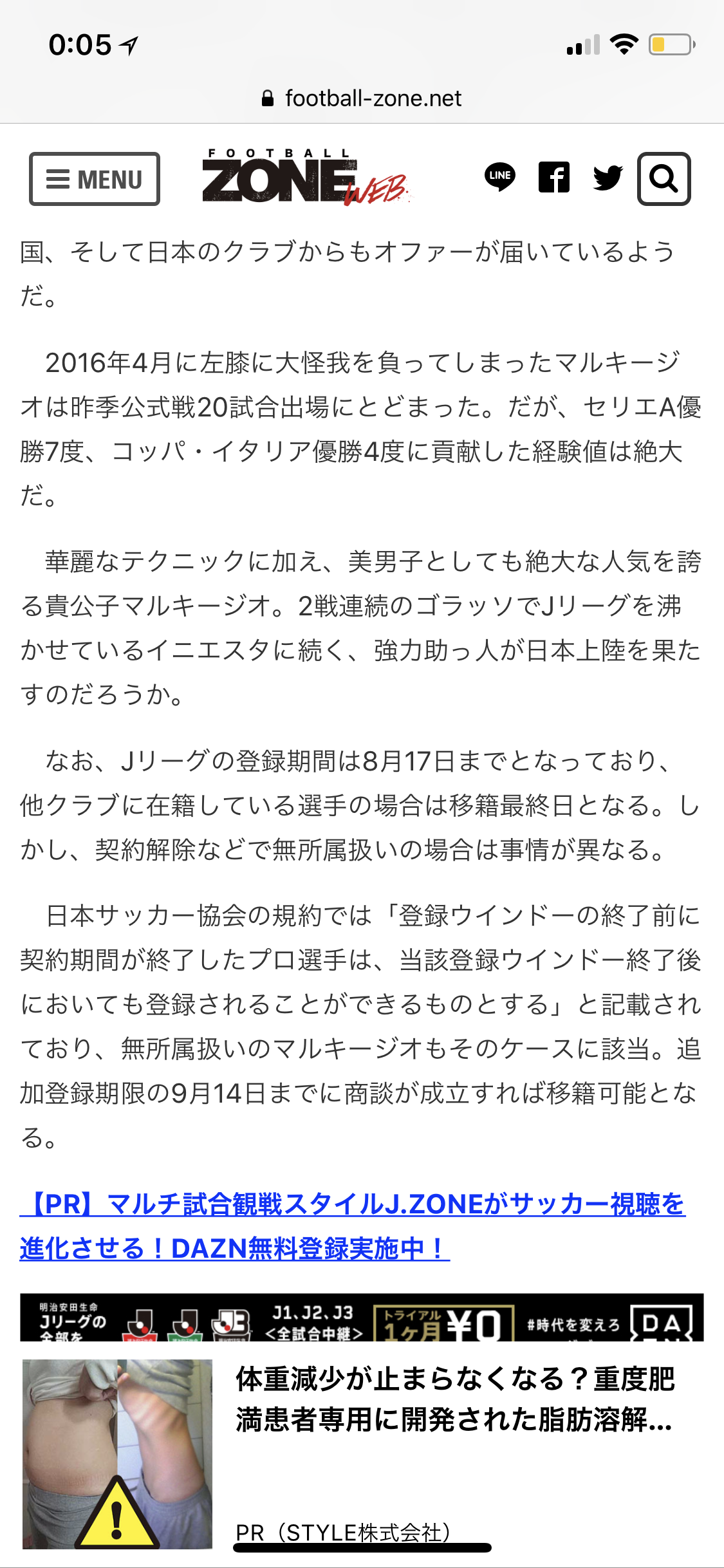
Task: Open the site search magnifier
Action: (664, 179)
